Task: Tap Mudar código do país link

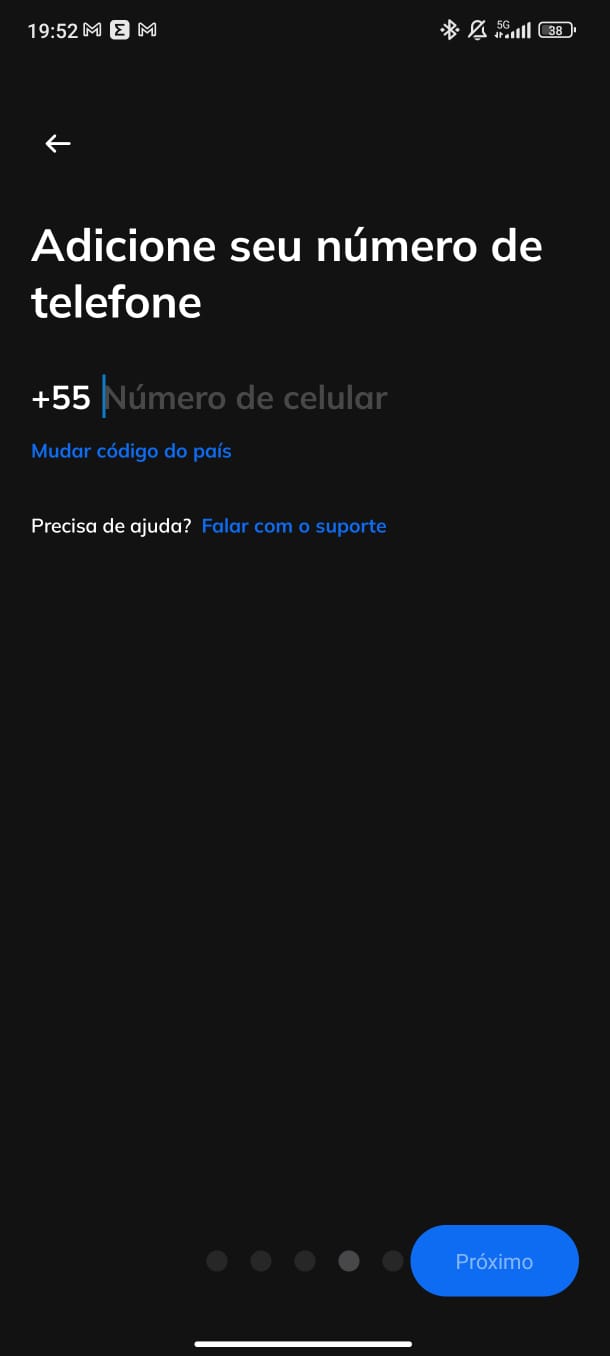Action: point(131,451)
